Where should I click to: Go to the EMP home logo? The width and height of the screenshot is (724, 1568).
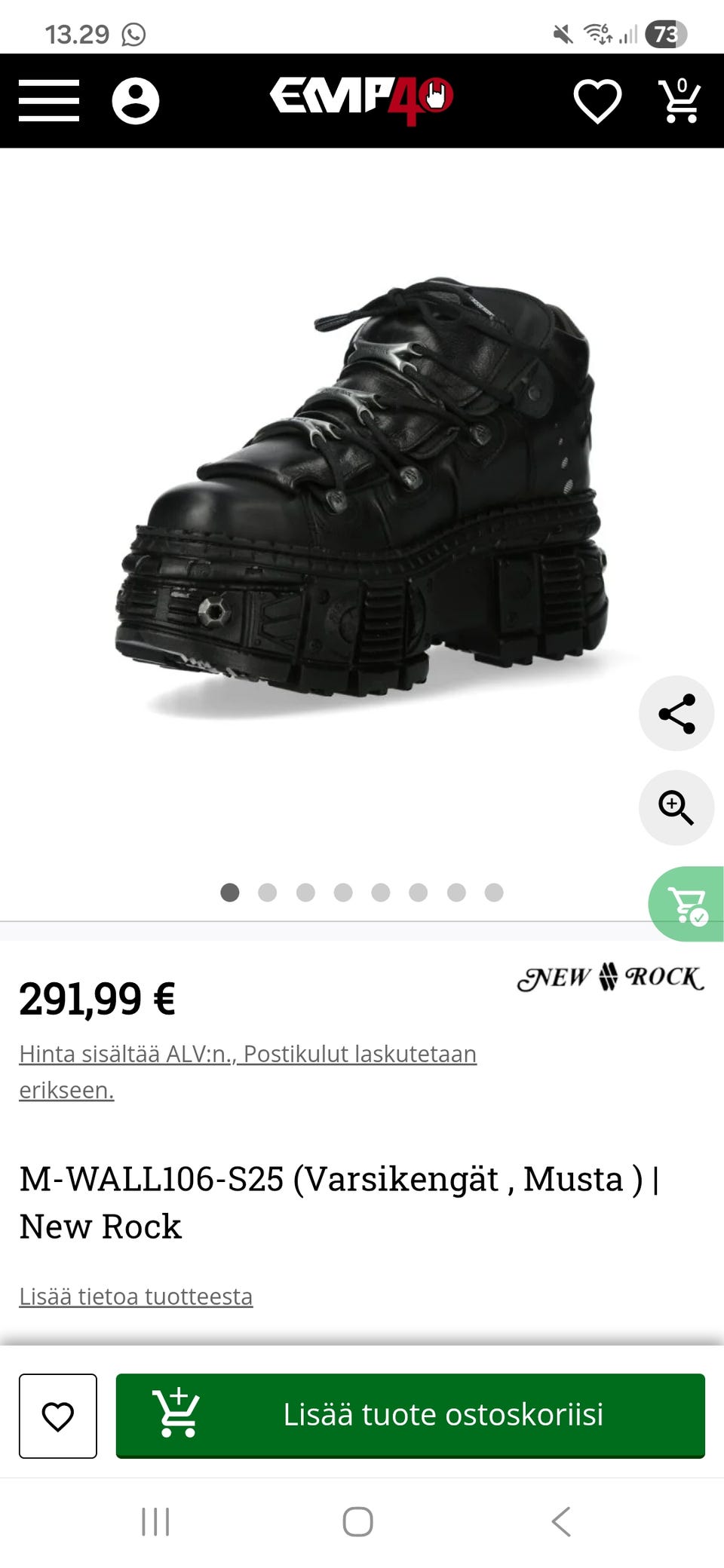click(x=362, y=100)
